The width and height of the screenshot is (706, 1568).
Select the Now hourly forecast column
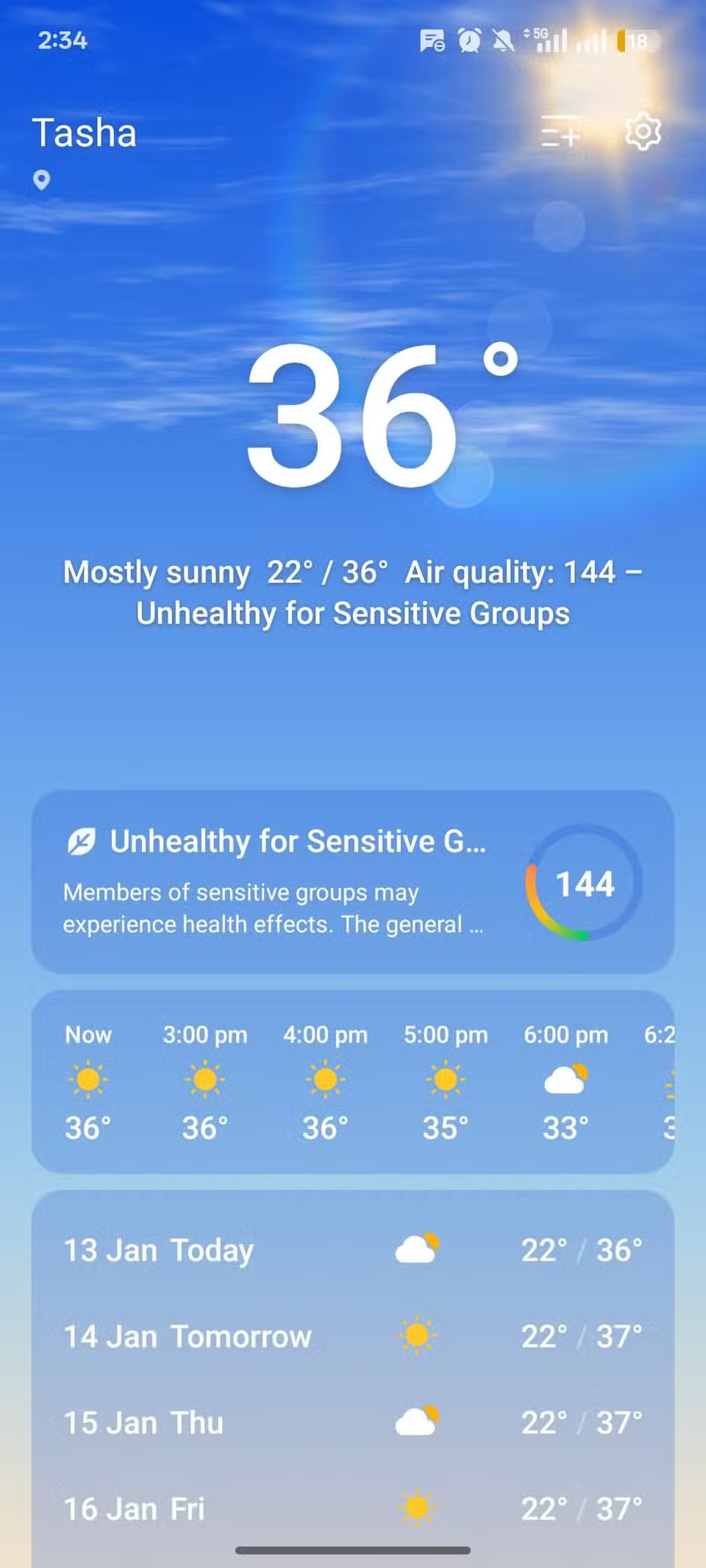pos(88,1081)
